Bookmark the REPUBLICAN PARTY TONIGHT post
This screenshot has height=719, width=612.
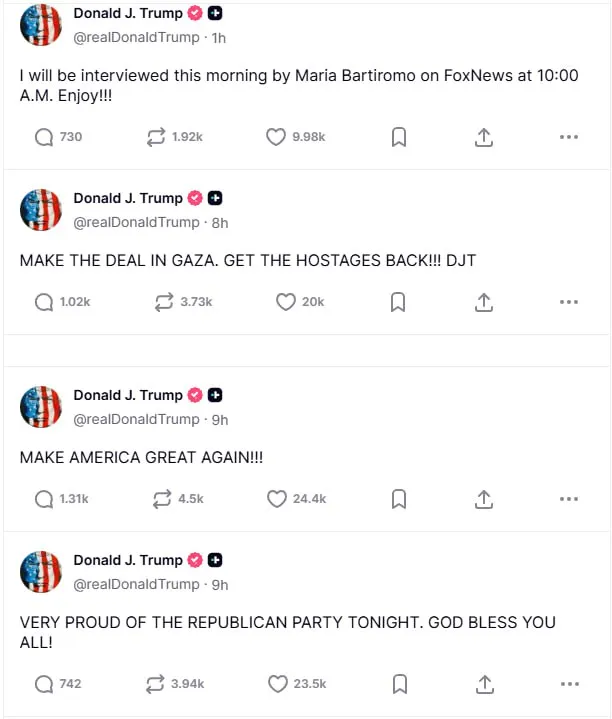pyautogui.click(x=398, y=684)
